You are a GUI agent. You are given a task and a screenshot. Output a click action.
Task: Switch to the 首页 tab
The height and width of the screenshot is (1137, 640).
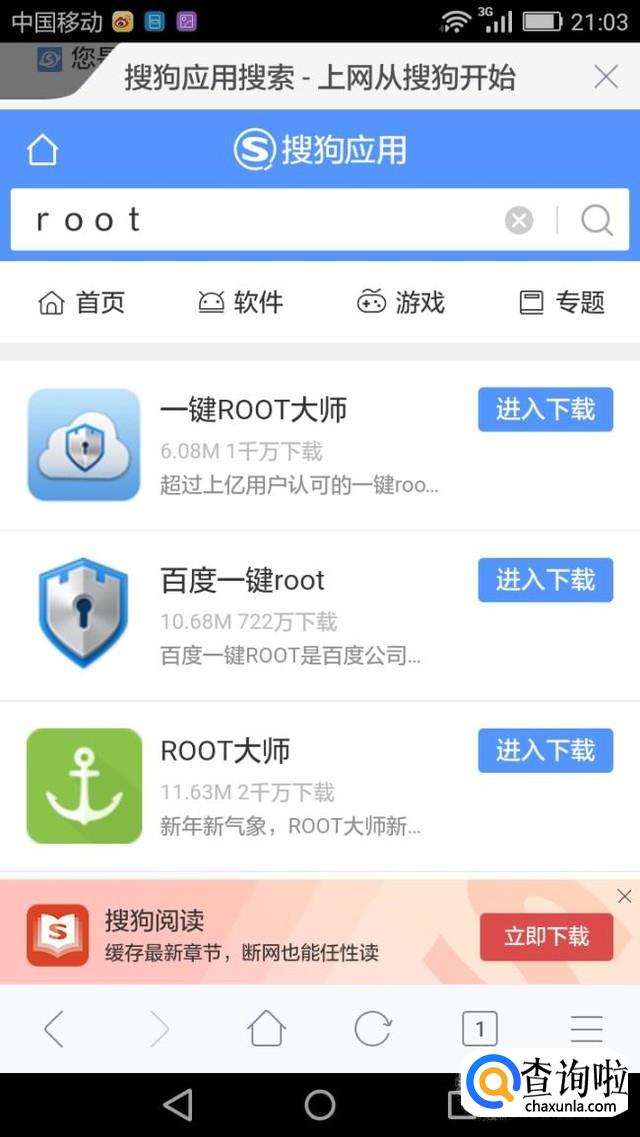(x=81, y=302)
